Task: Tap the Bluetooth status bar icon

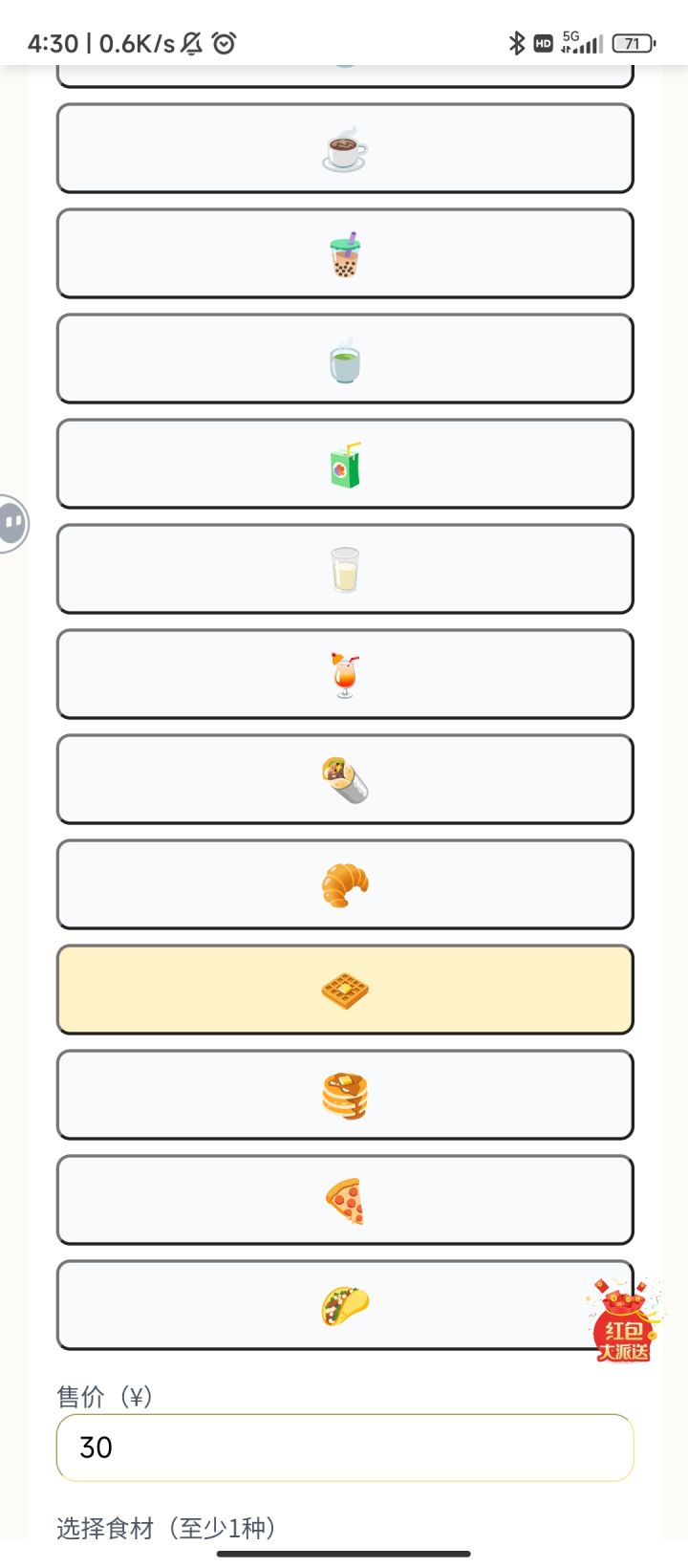Action: tap(517, 43)
